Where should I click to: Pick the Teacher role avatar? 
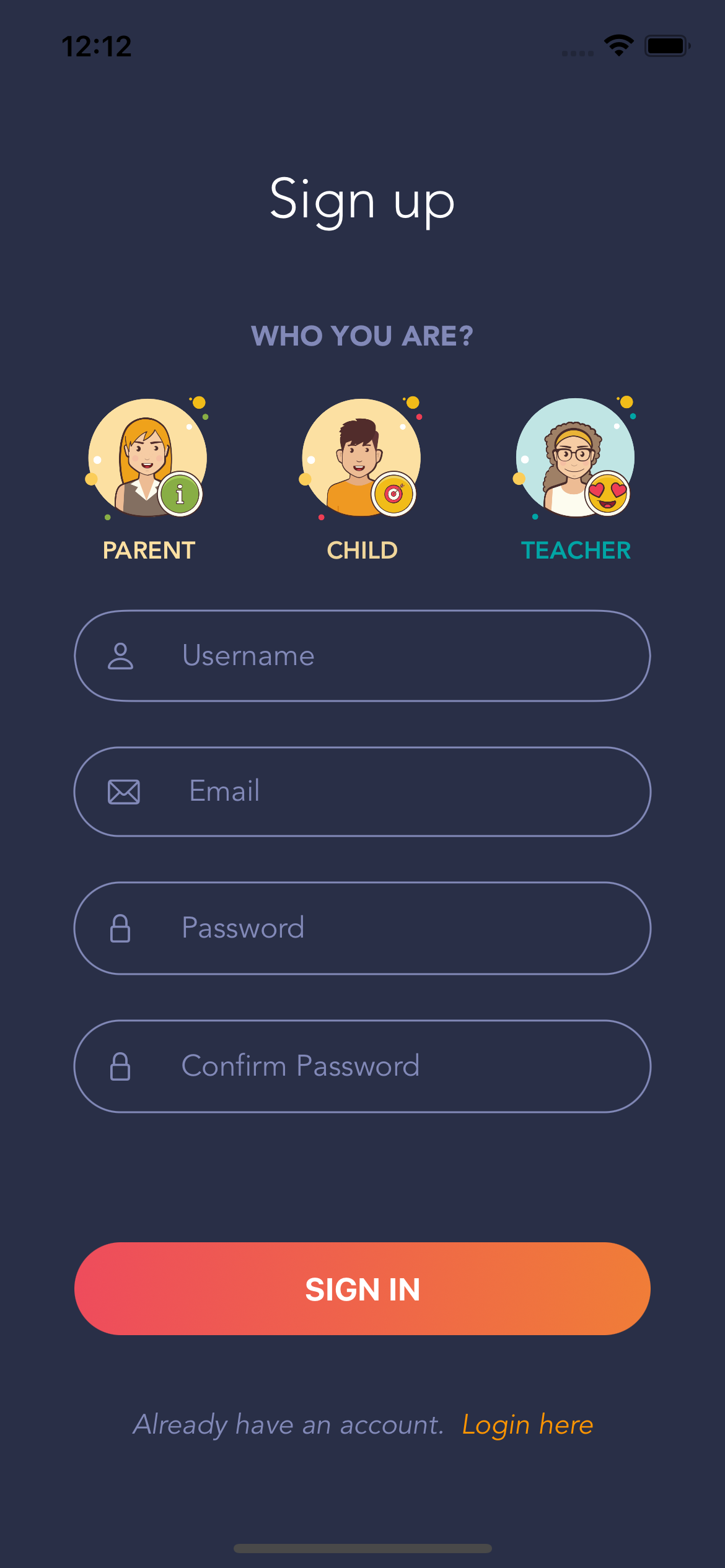[575, 458]
